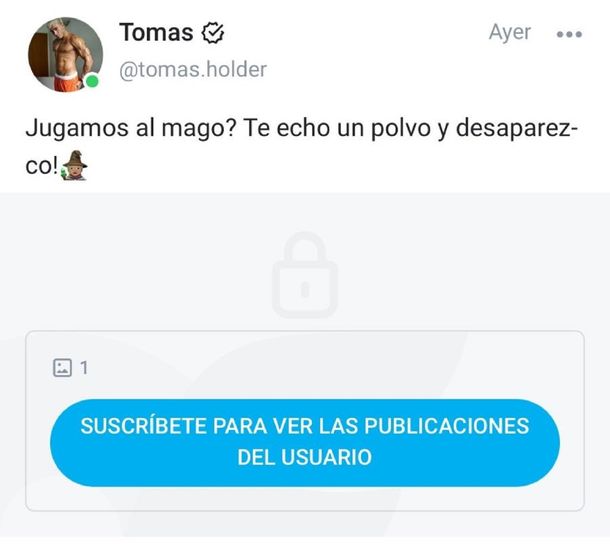The height and width of the screenshot is (554, 610).
Task: Open the @tomas.holder profile link
Action: click(193, 70)
